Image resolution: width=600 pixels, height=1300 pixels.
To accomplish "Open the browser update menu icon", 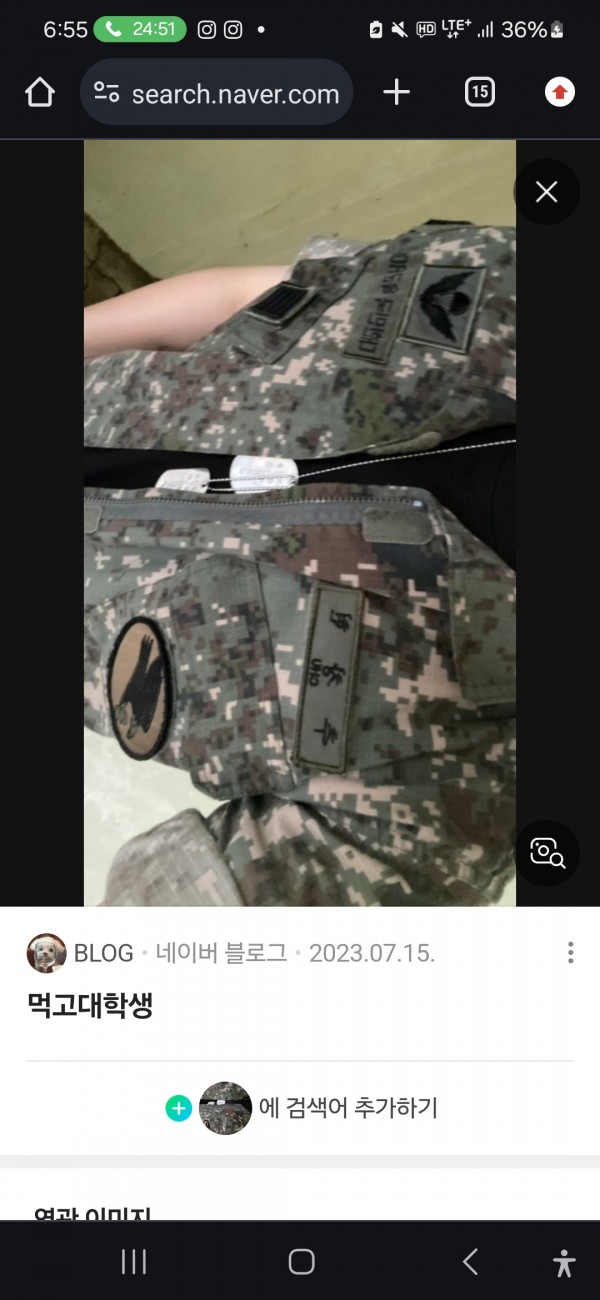I will coord(559,93).
